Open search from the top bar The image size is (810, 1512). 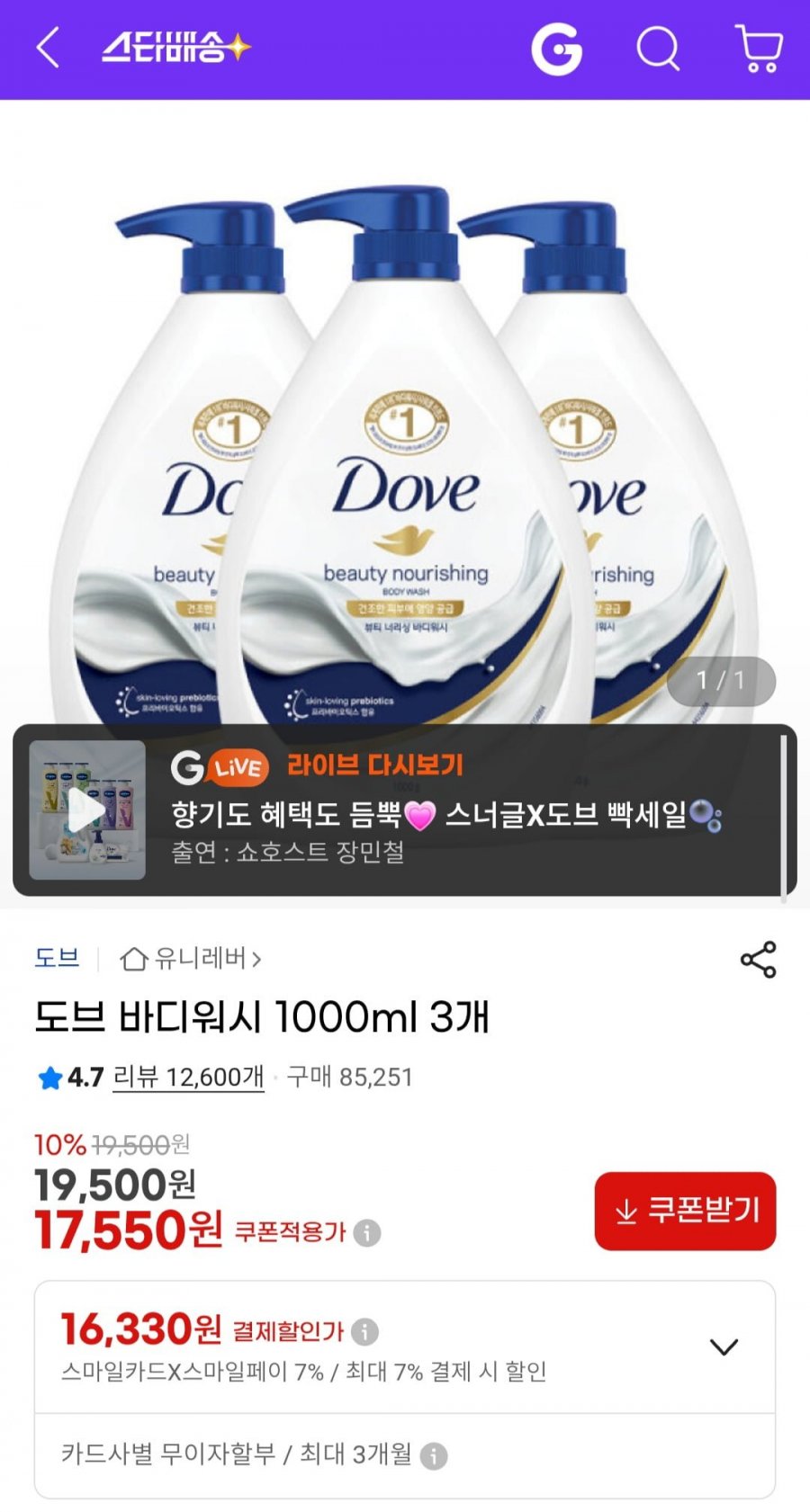click(658, 48)
